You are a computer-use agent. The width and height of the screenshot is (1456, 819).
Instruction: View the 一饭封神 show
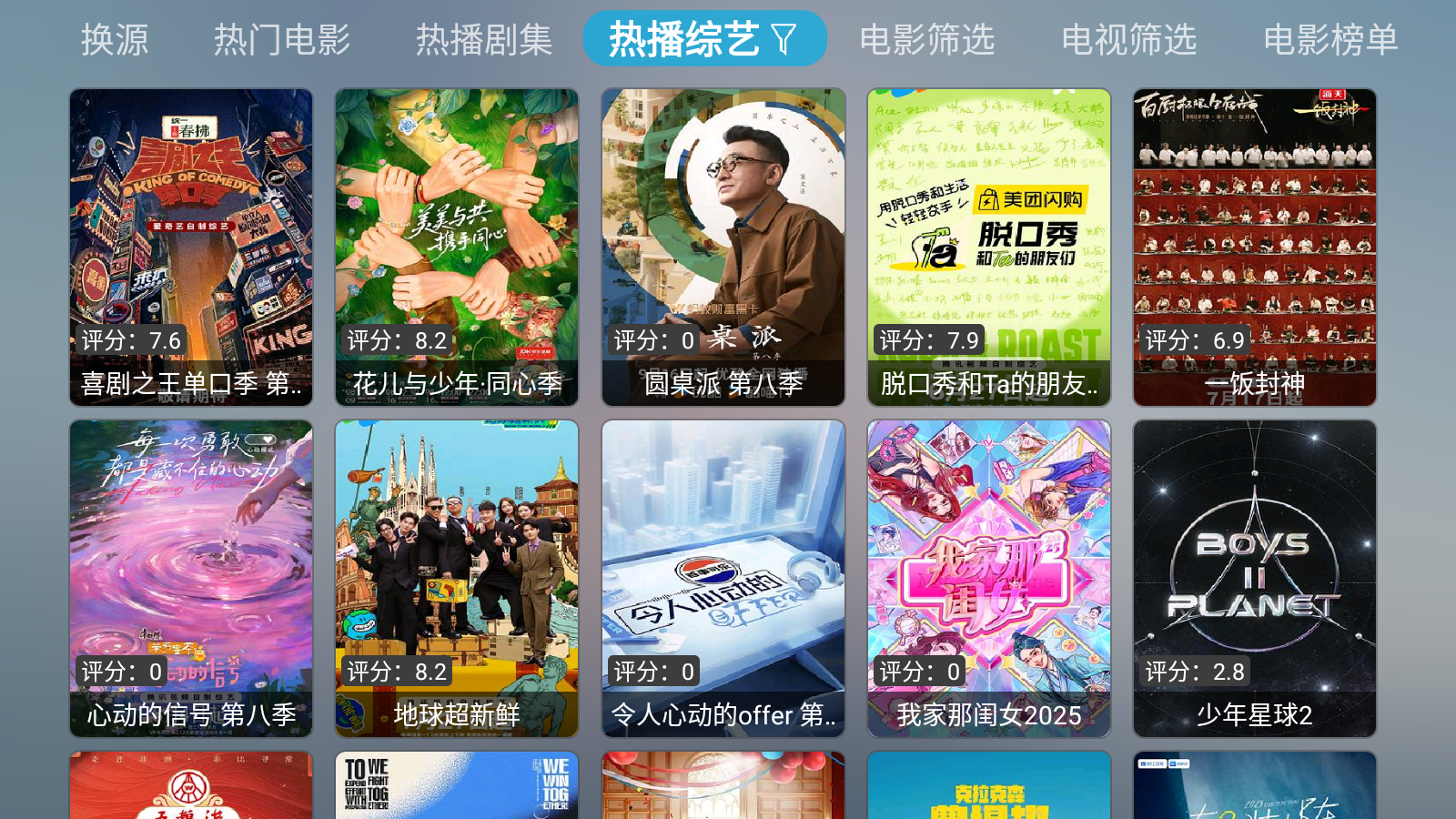(1255, 247)
